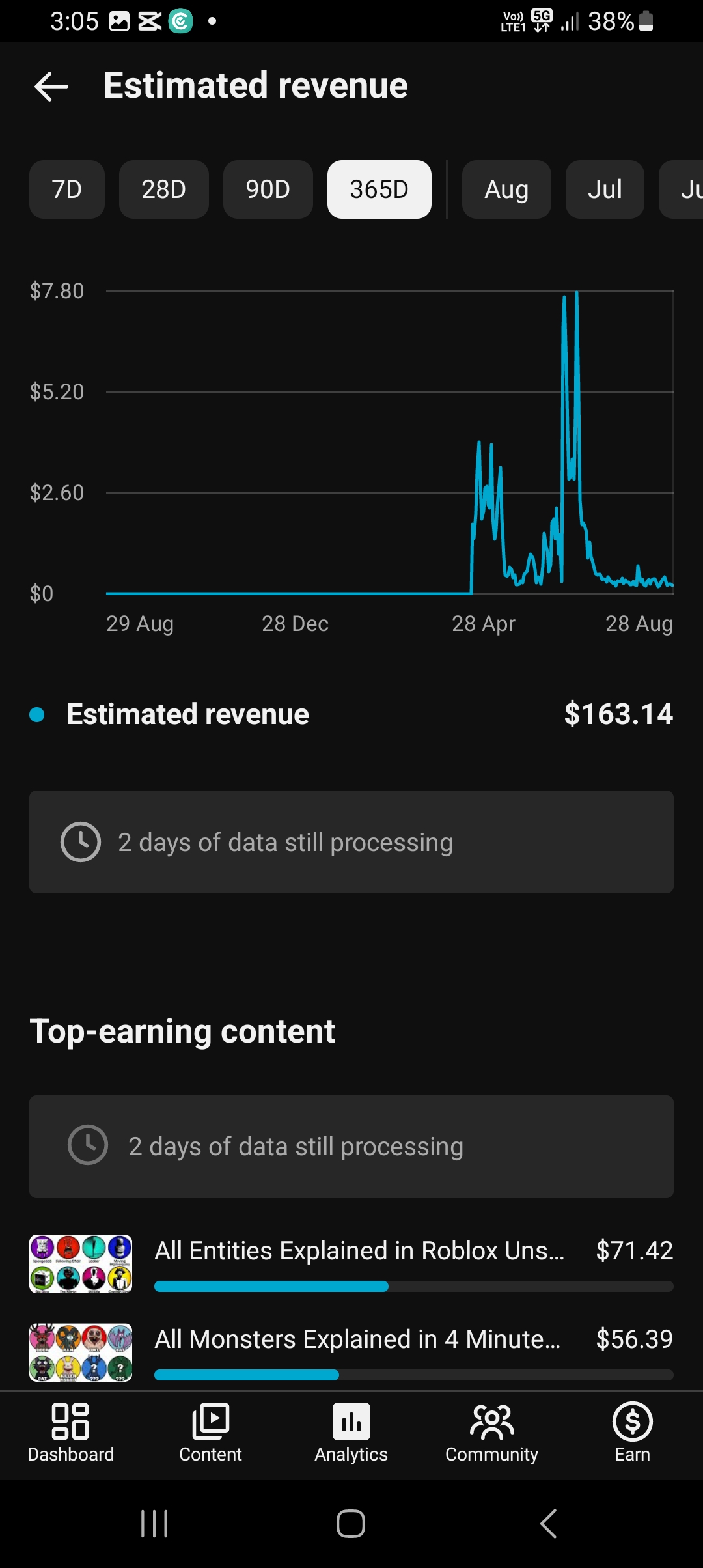Open recent apps from navigation bar
This screenshot has height=1568, width=703.
154,1524
